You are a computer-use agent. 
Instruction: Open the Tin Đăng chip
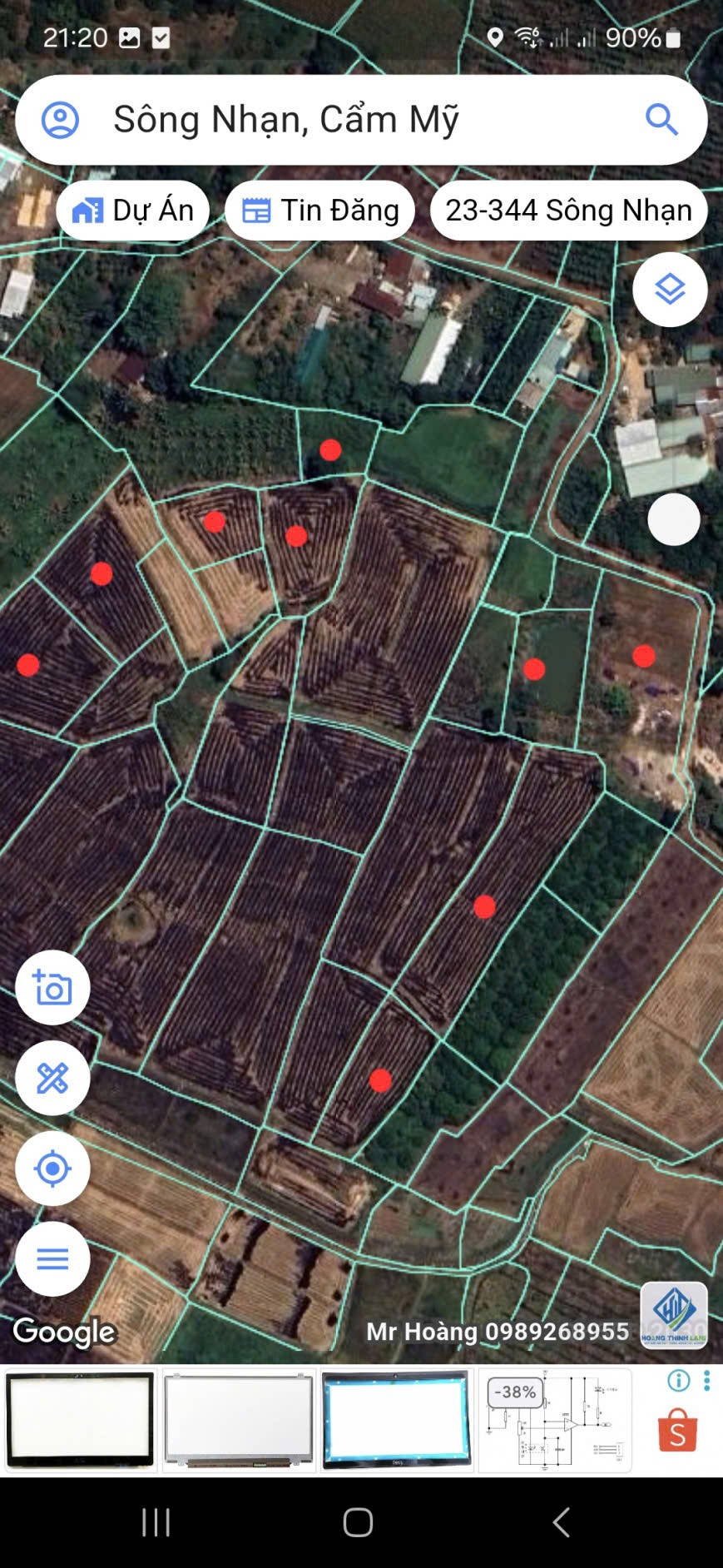(x=320, y=211)
